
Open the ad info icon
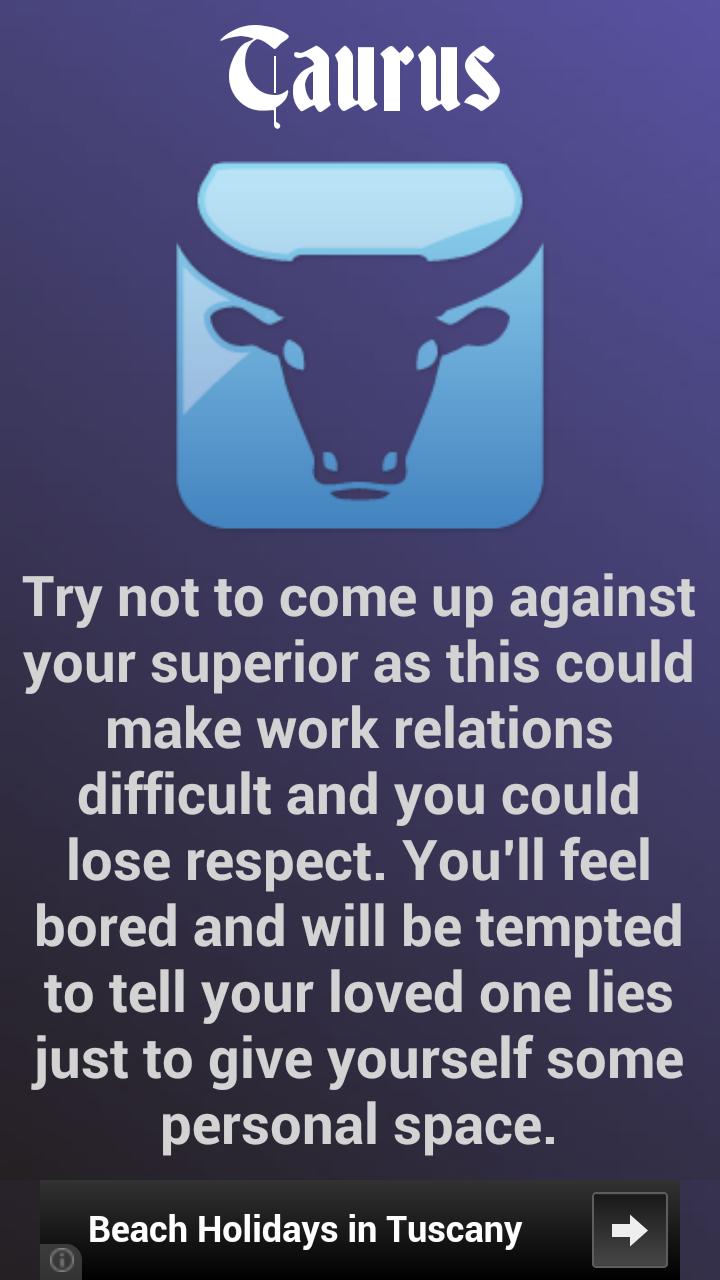pyautogui.click(x=61, y=1261)
